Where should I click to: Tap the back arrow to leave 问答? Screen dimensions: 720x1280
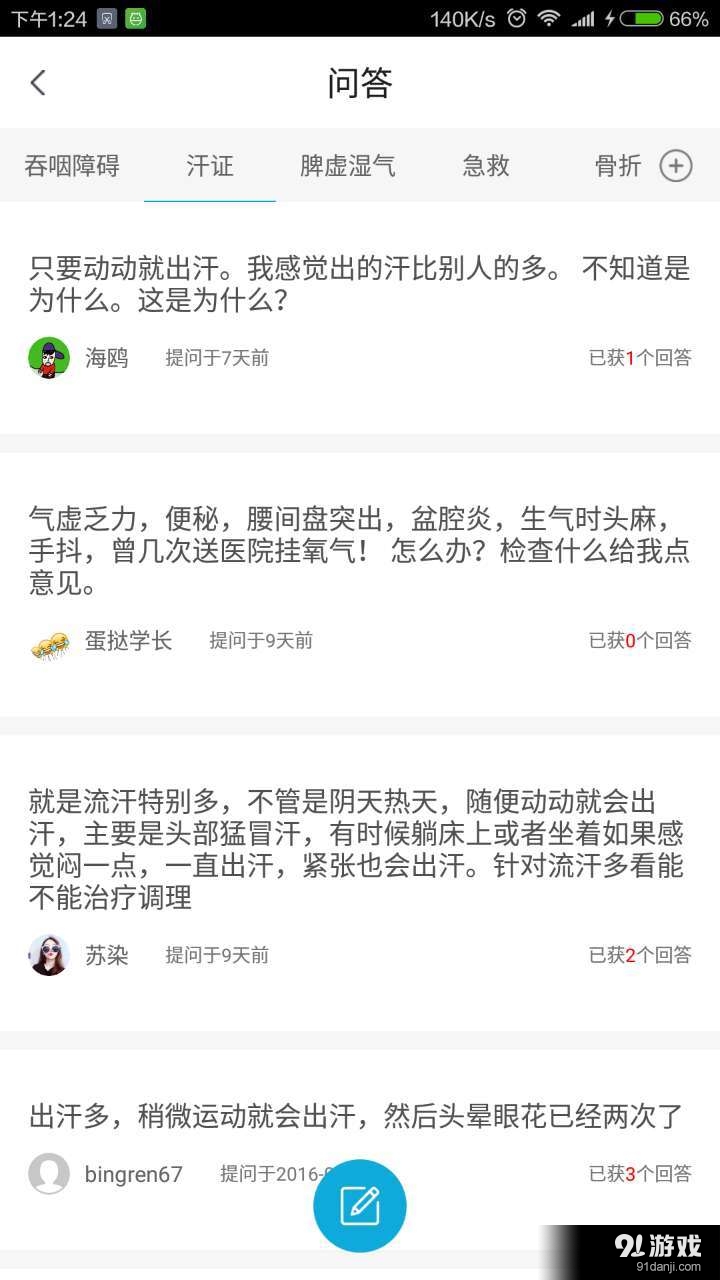(x=38, y=83)
